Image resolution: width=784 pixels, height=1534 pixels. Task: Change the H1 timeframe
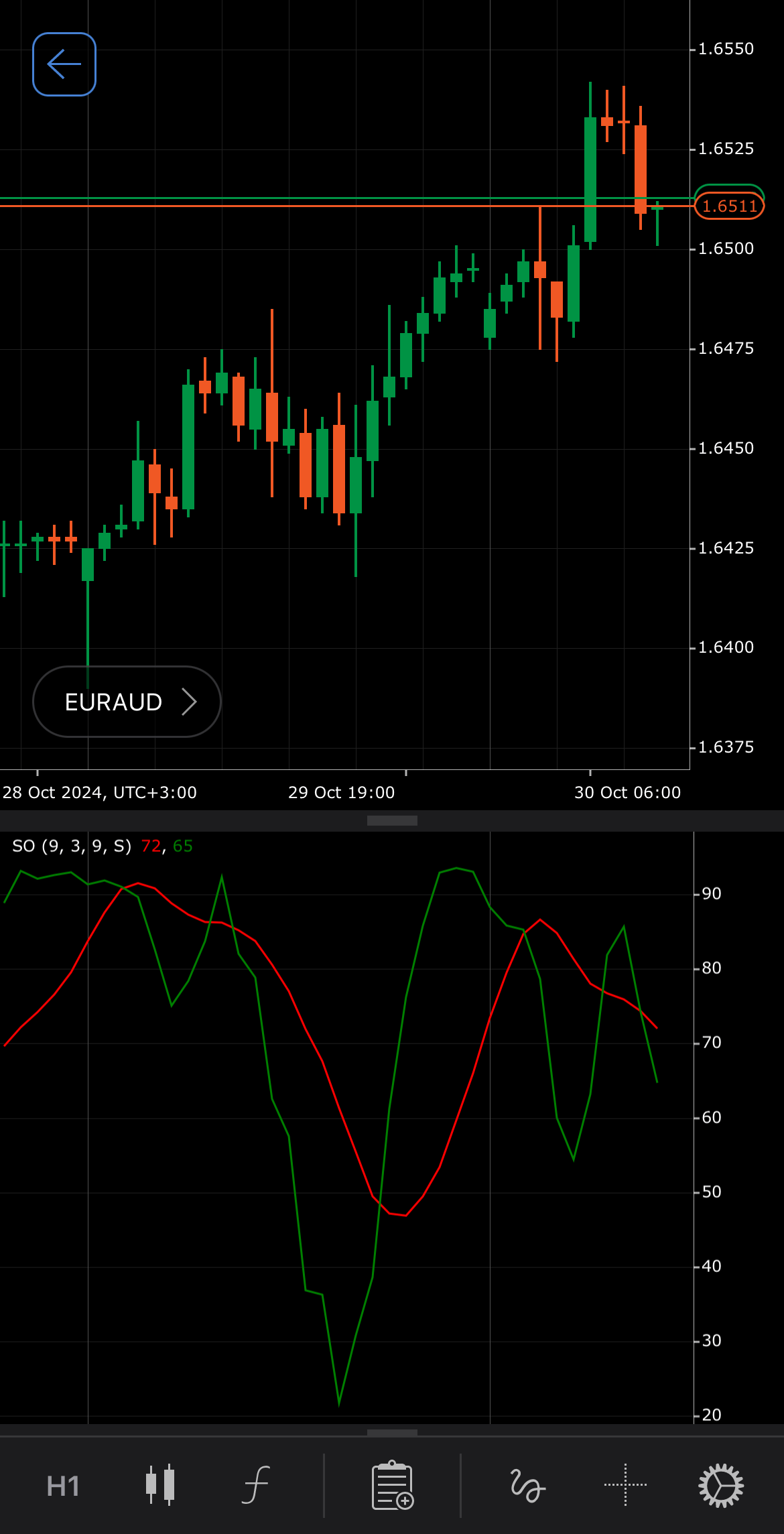63,1486
